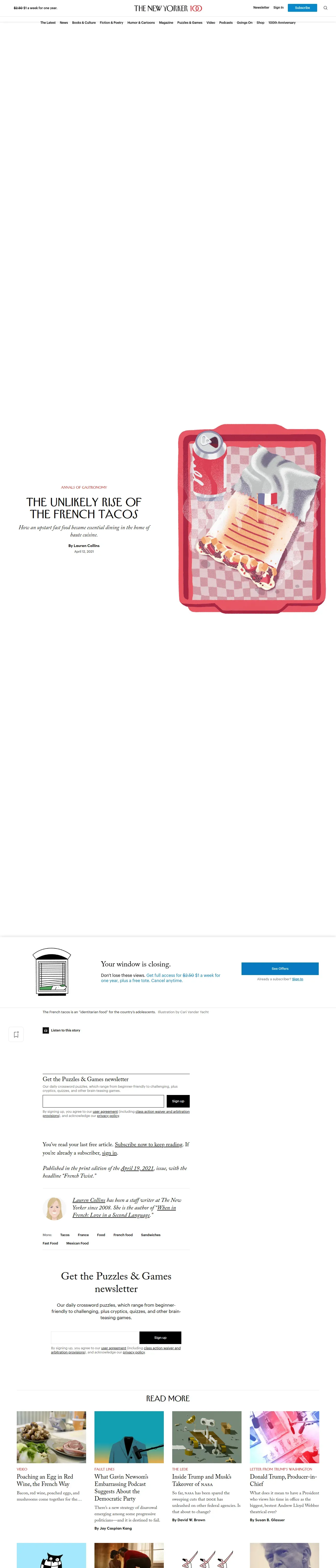Open the Newsletter link in the header
This screenshot has height=1568, width=336.
click(261, 8)
